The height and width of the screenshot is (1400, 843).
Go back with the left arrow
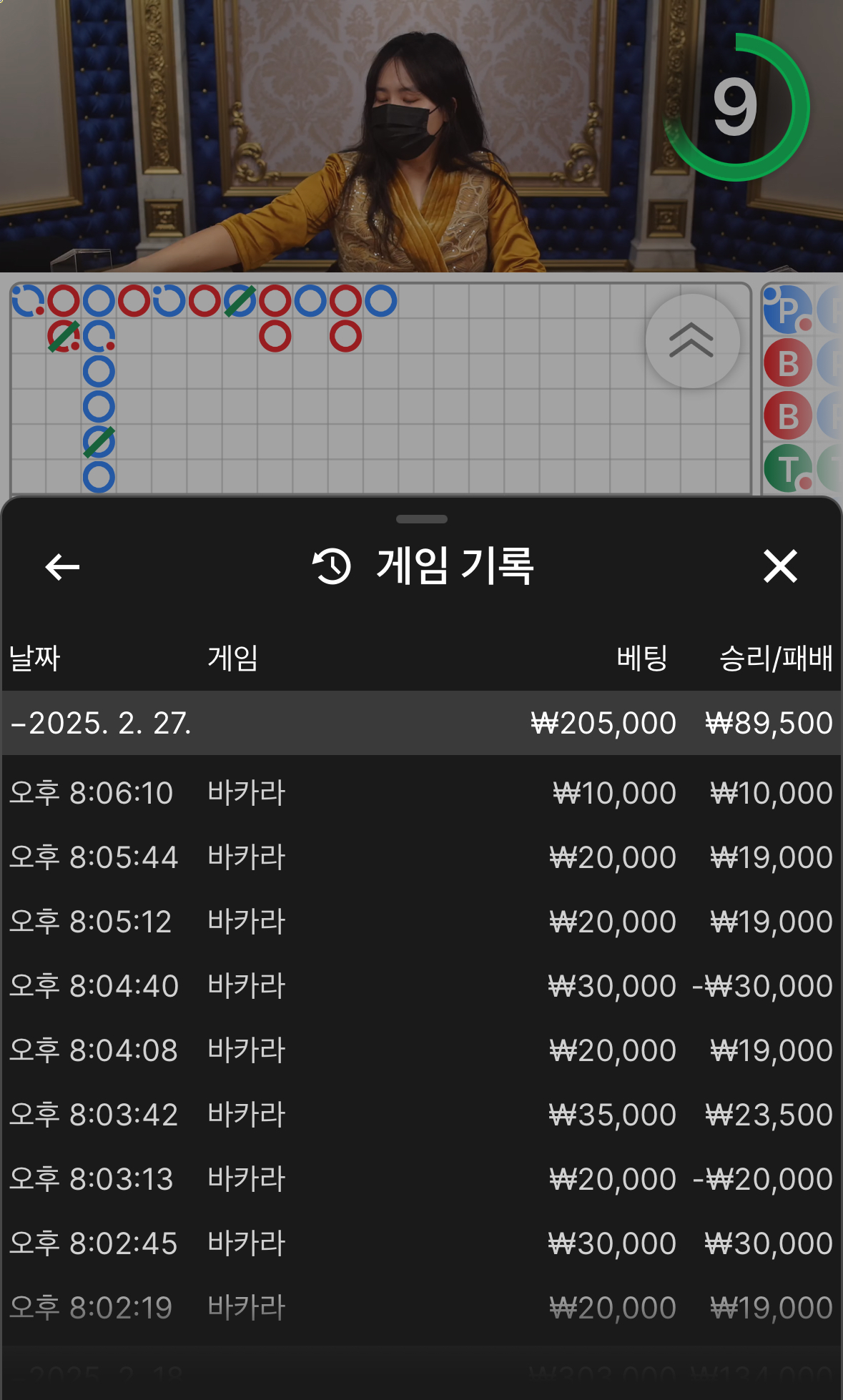tap(62, 567)
